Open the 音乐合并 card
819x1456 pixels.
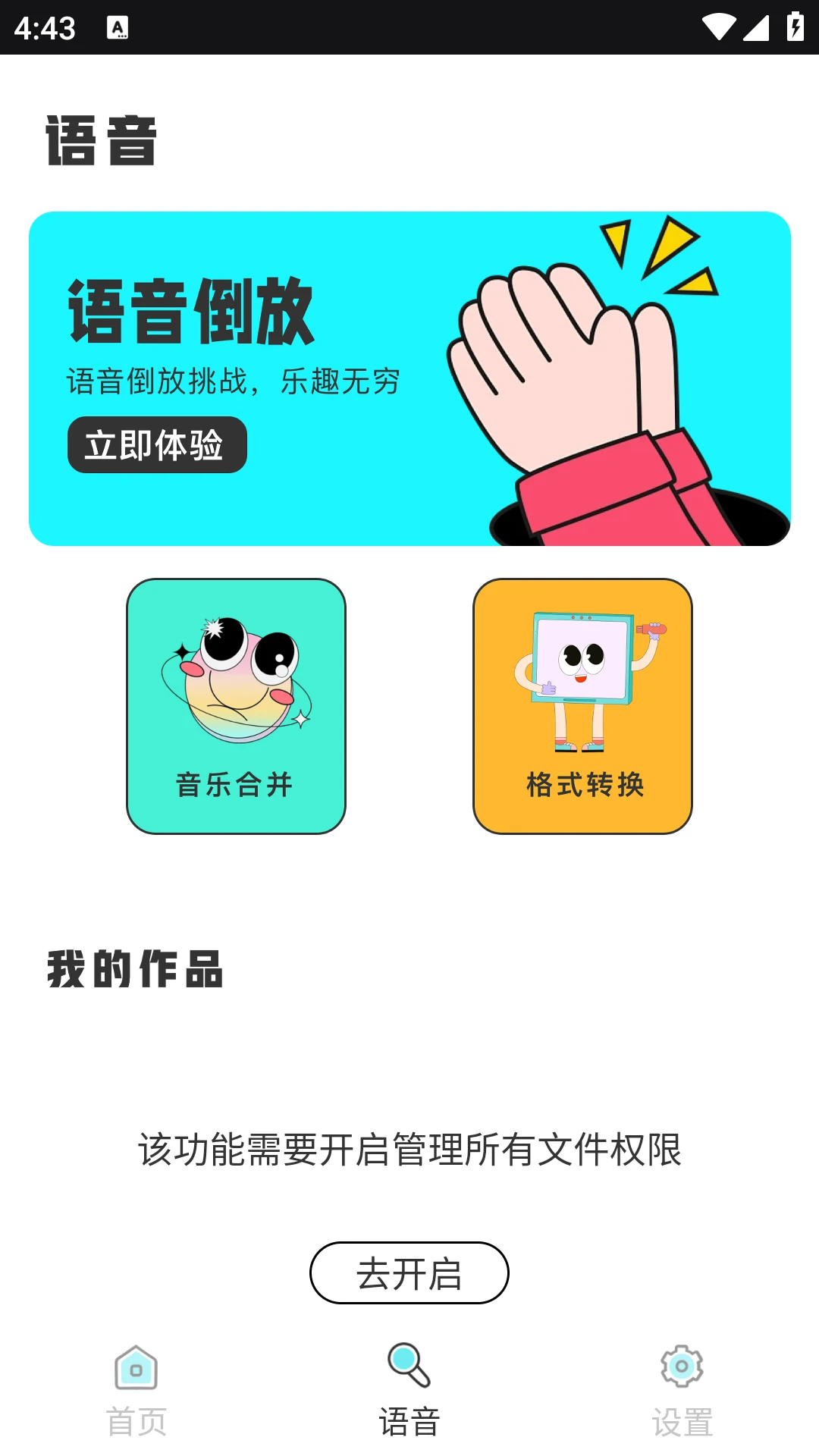click(236, 706)
